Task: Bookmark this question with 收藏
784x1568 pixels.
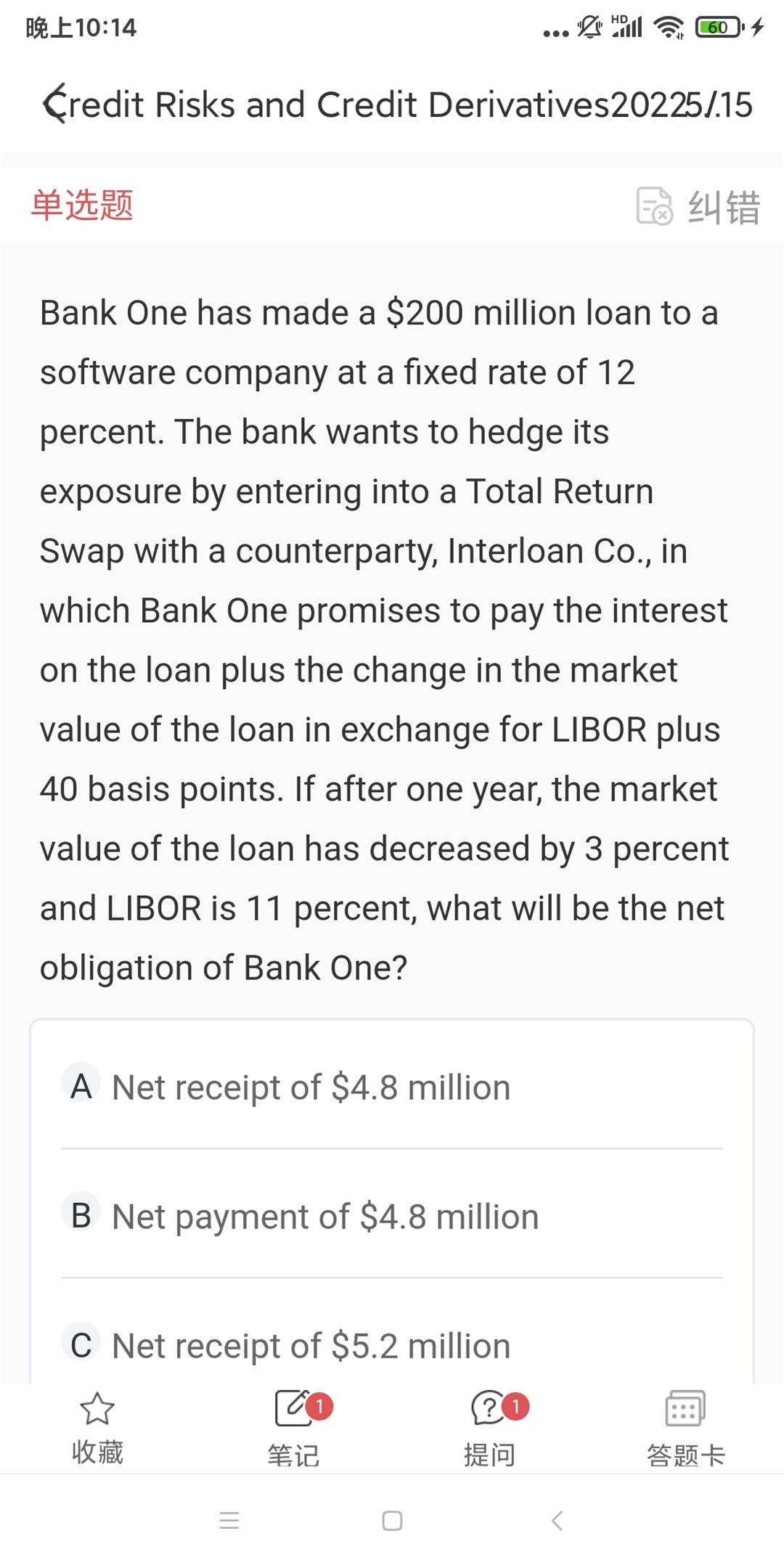Action: click(x=97, y=1428)
